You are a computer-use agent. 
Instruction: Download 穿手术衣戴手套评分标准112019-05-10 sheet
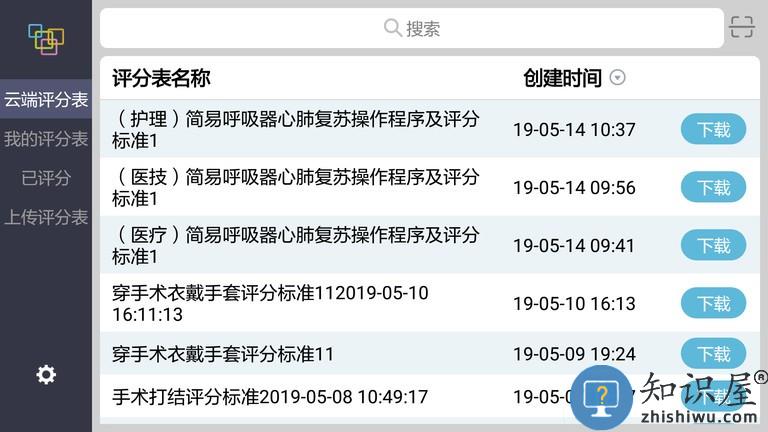point(713,303)
